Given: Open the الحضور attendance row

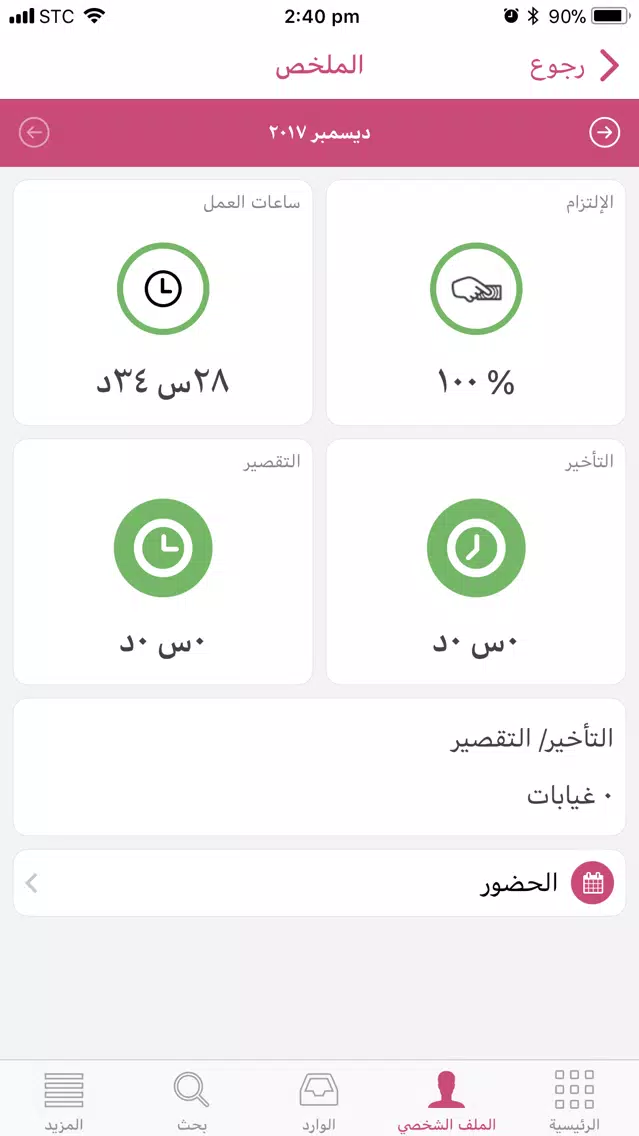Looking at the screenshot, I should tap(320, 883).
